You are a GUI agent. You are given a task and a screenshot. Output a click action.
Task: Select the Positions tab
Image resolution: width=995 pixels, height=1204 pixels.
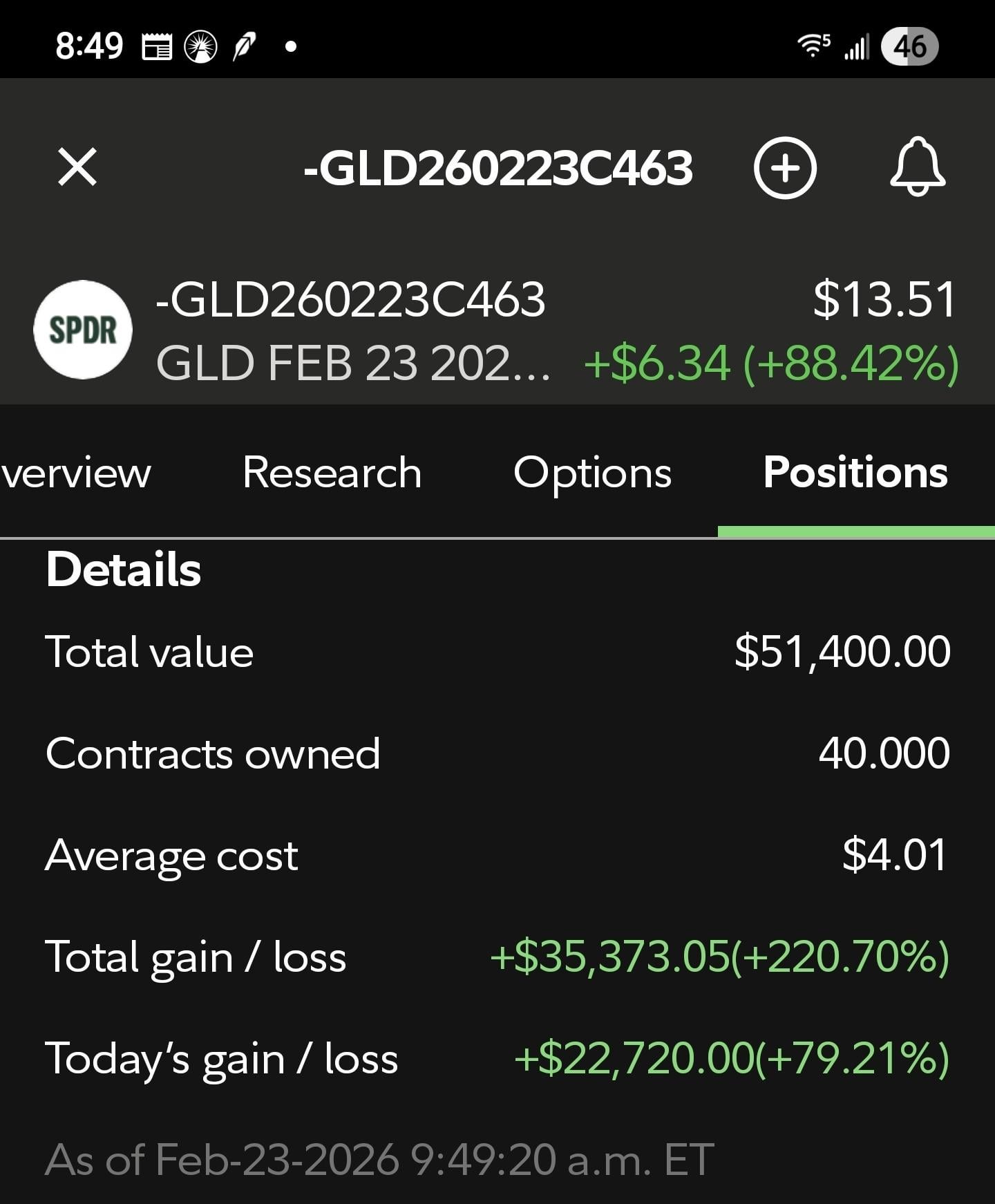855,473
